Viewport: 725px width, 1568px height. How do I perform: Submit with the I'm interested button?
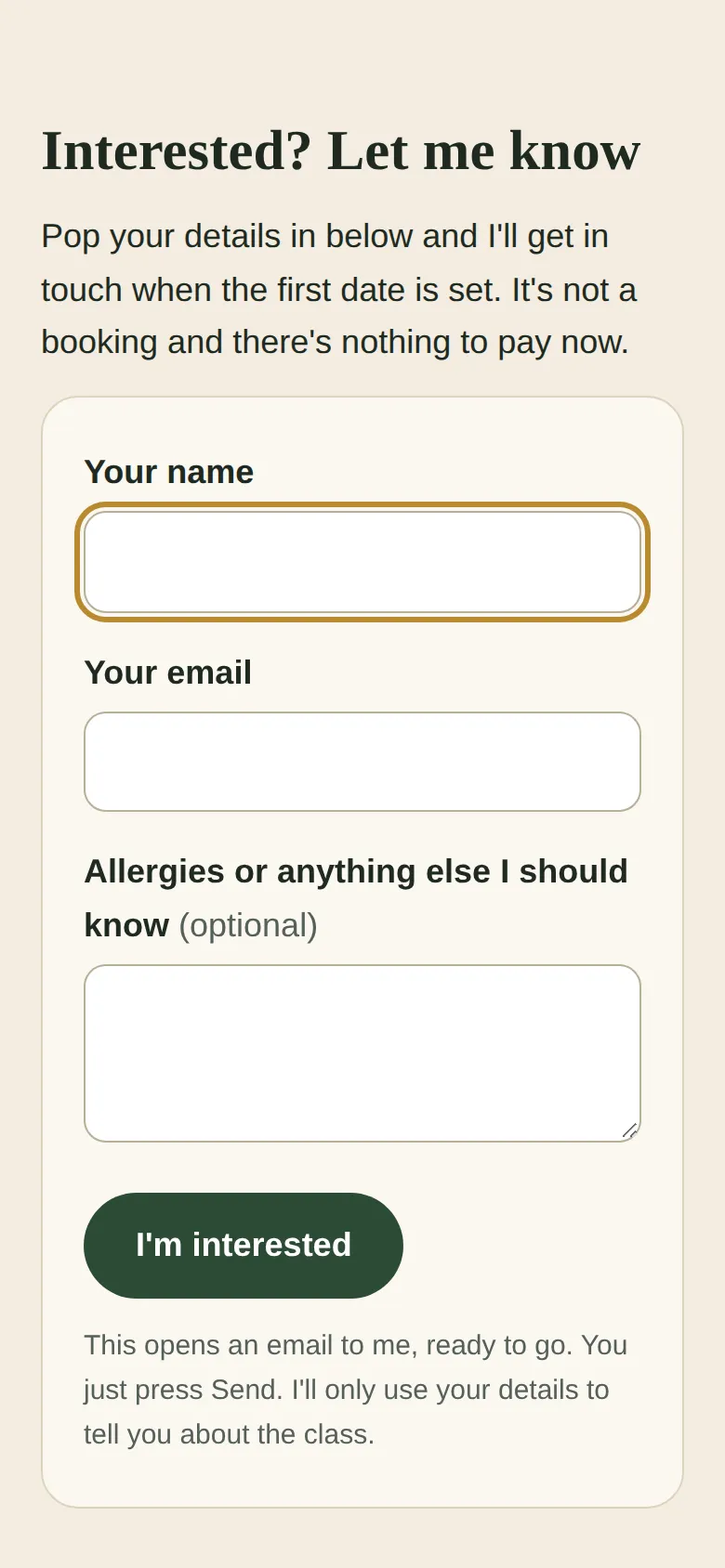coord(244,1246)
